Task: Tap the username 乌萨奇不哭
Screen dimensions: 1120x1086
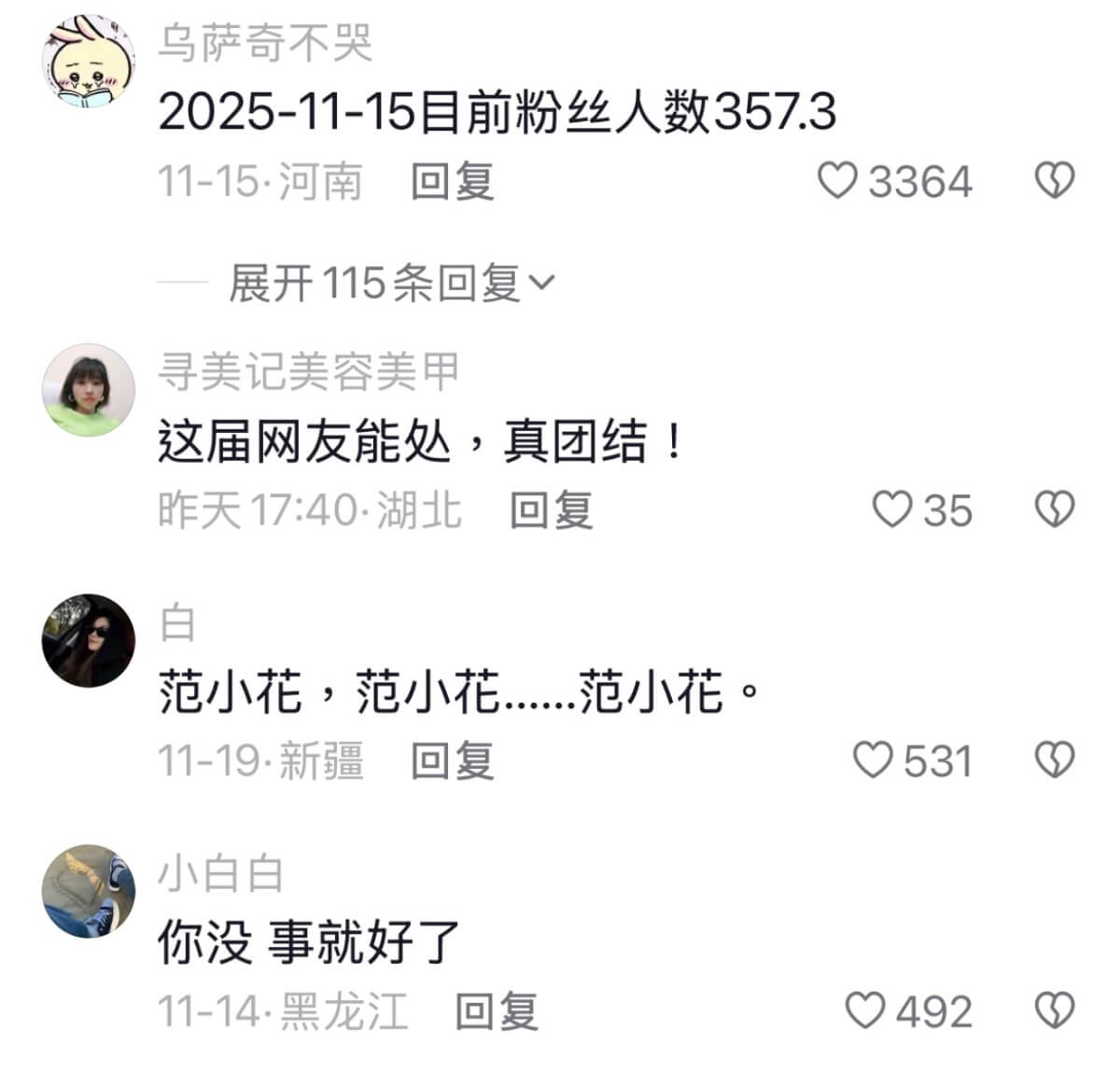Action: pos(266,43)
